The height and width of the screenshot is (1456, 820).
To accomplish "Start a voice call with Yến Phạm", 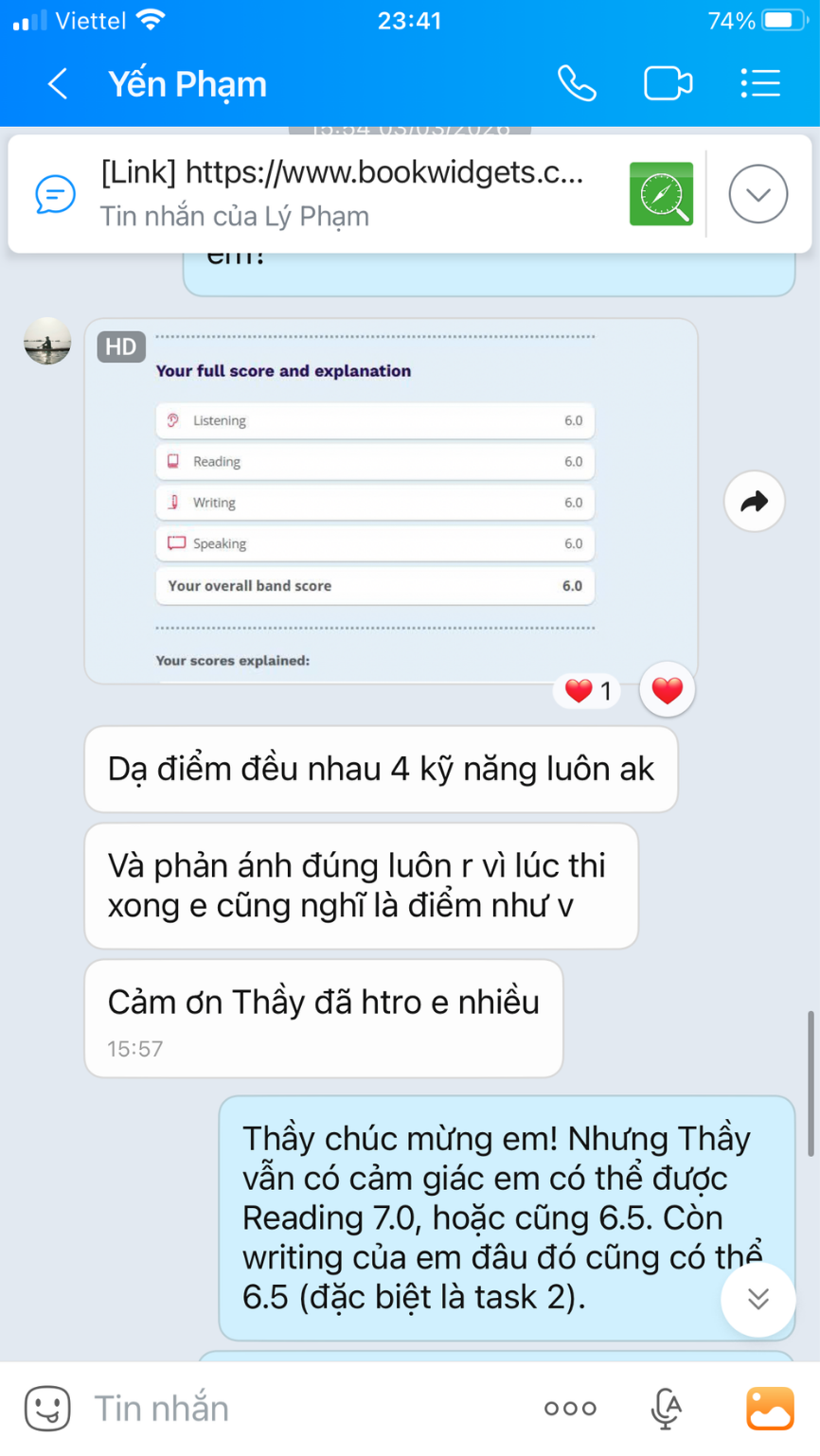I will (577, 83).
